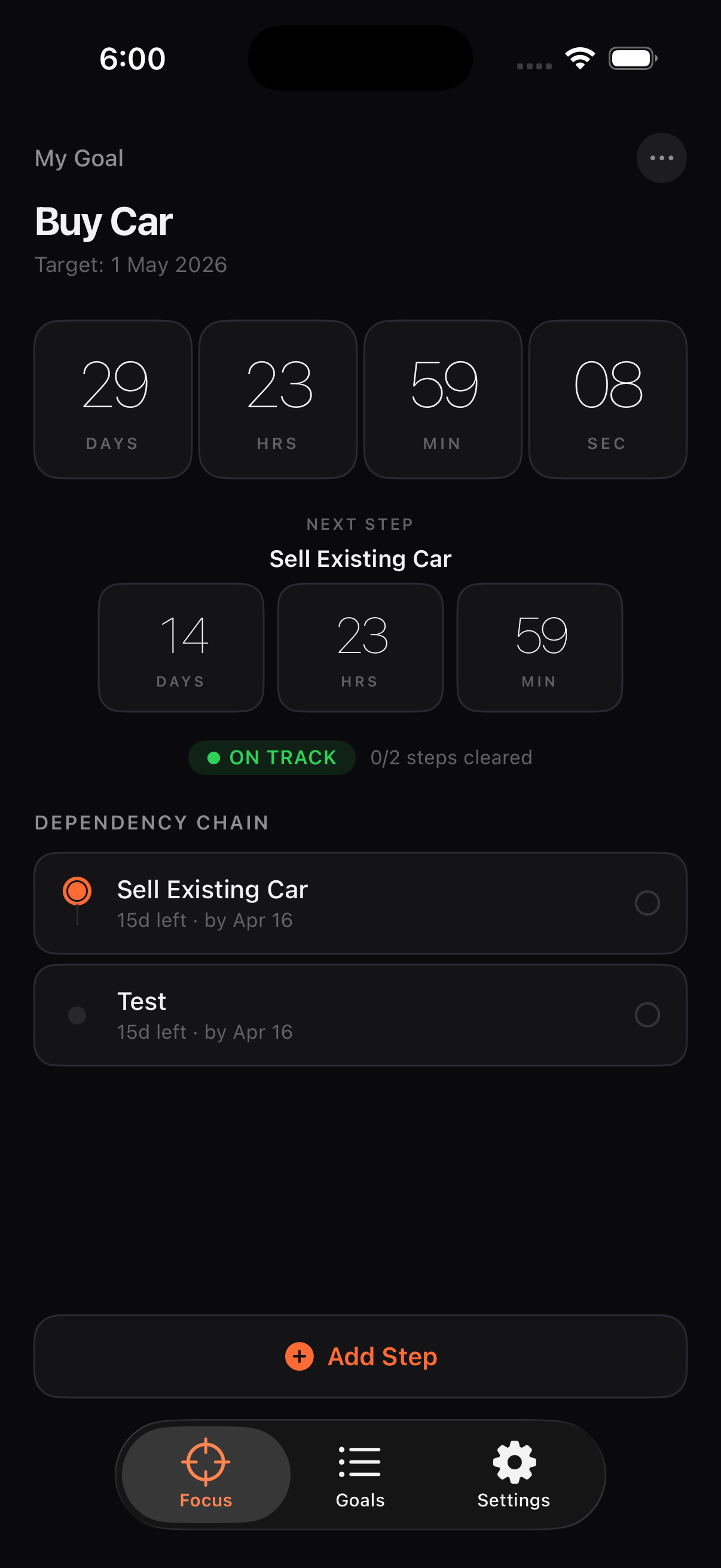Open the goal options ellipsis menu
This screenshot has width=721, height=1568.
point(661,158)
